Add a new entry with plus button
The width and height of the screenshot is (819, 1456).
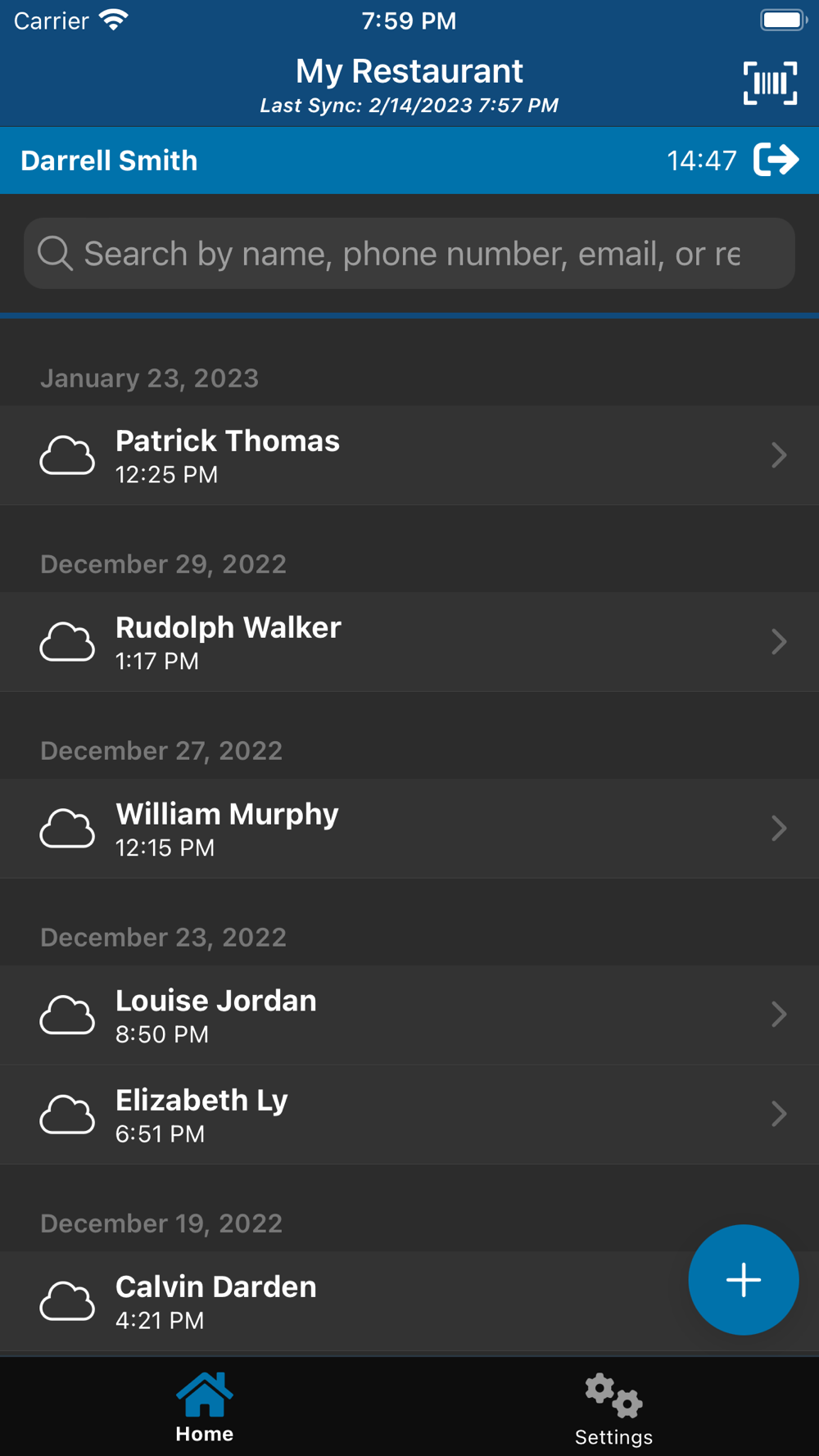(x=743, y=1279)
